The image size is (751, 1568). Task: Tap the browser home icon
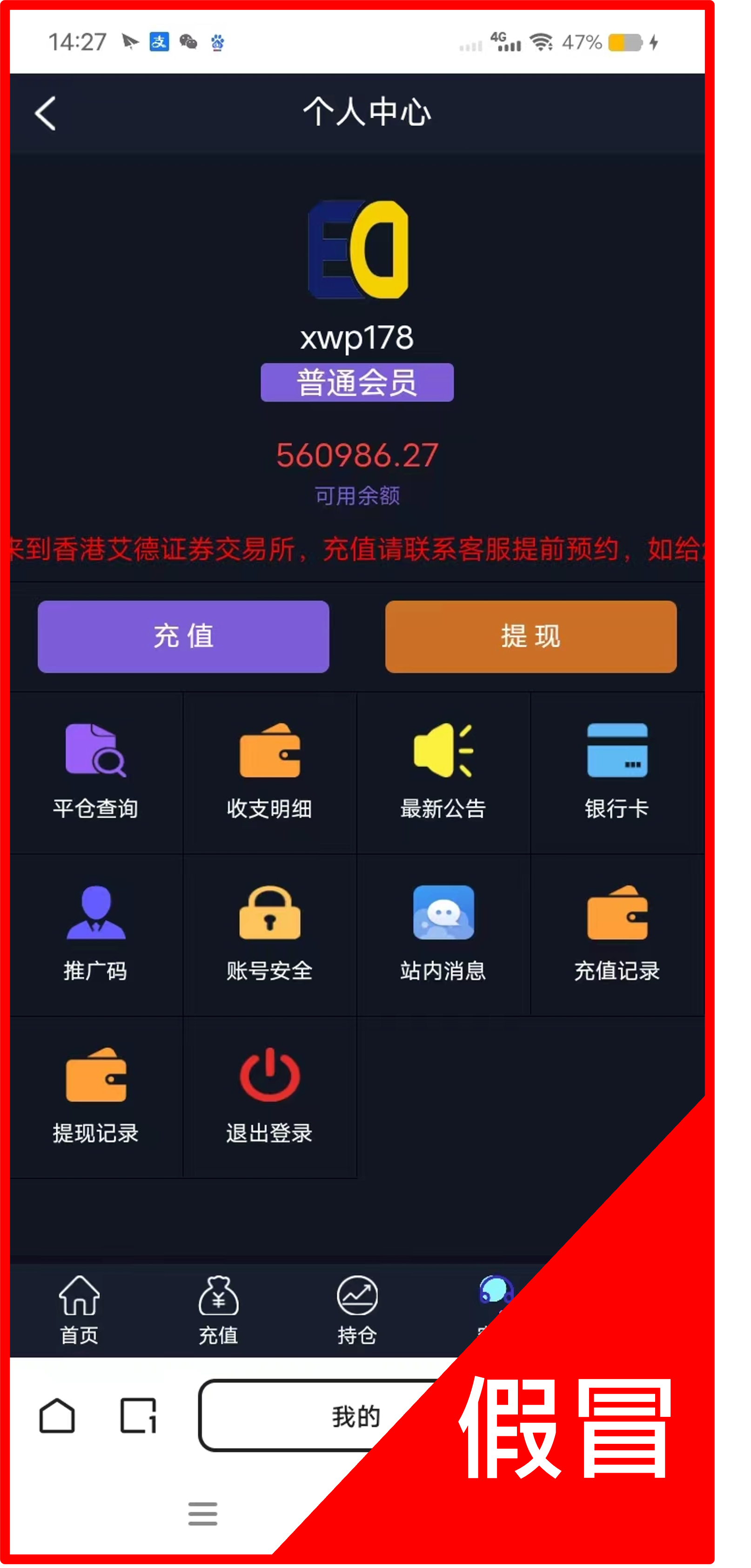pos(57,1415)
